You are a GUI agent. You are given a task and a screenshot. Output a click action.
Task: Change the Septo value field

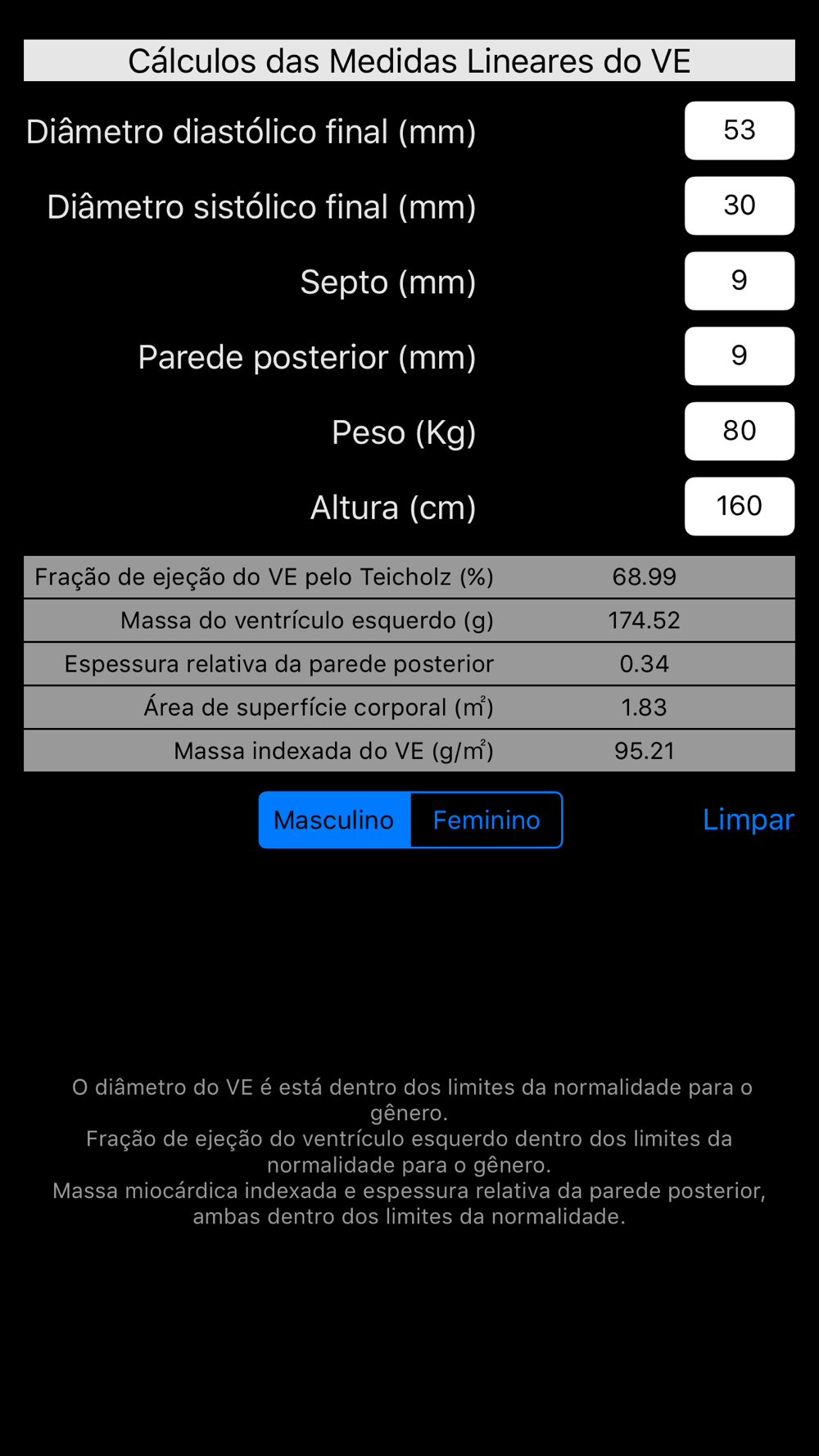(740, 281)
